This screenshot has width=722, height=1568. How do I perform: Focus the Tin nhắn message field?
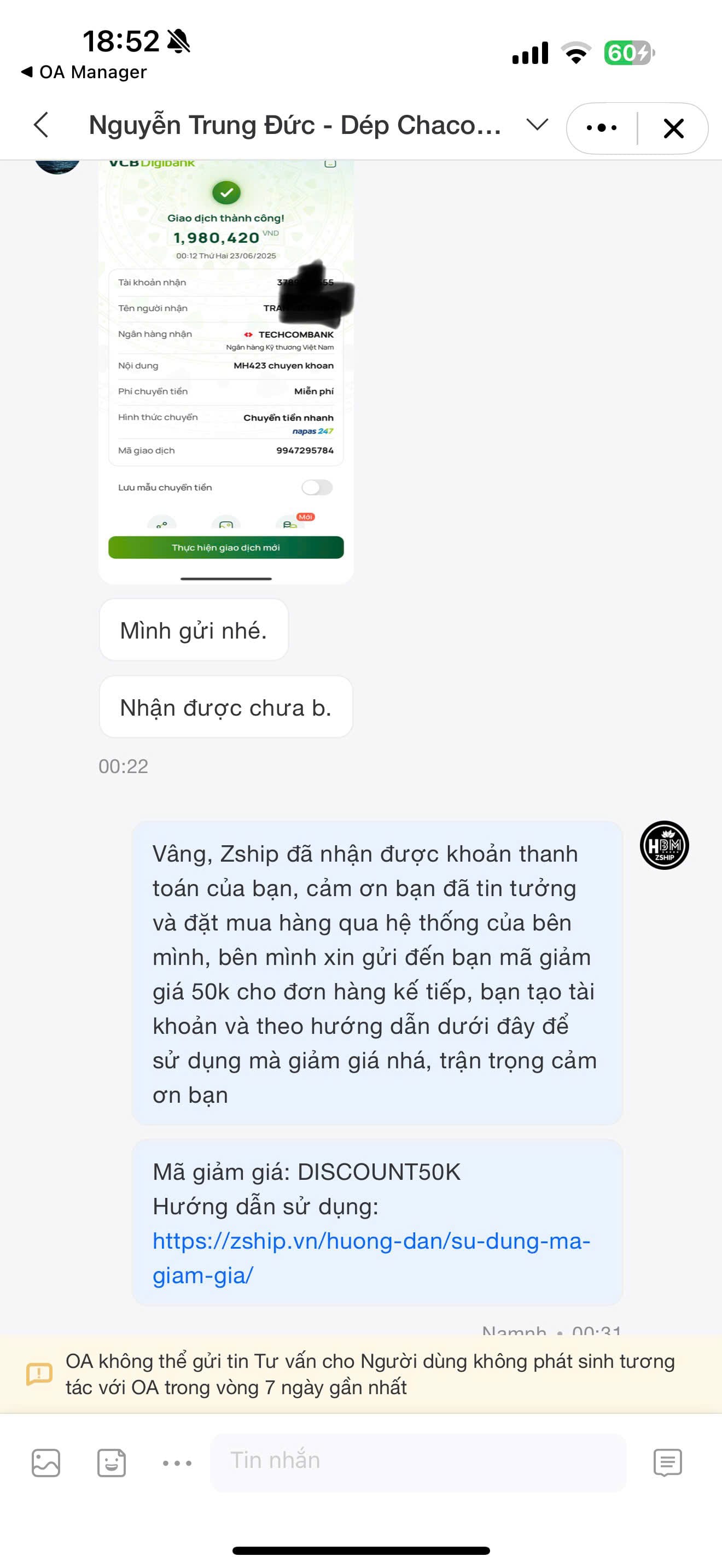(x=418, y=1461)
